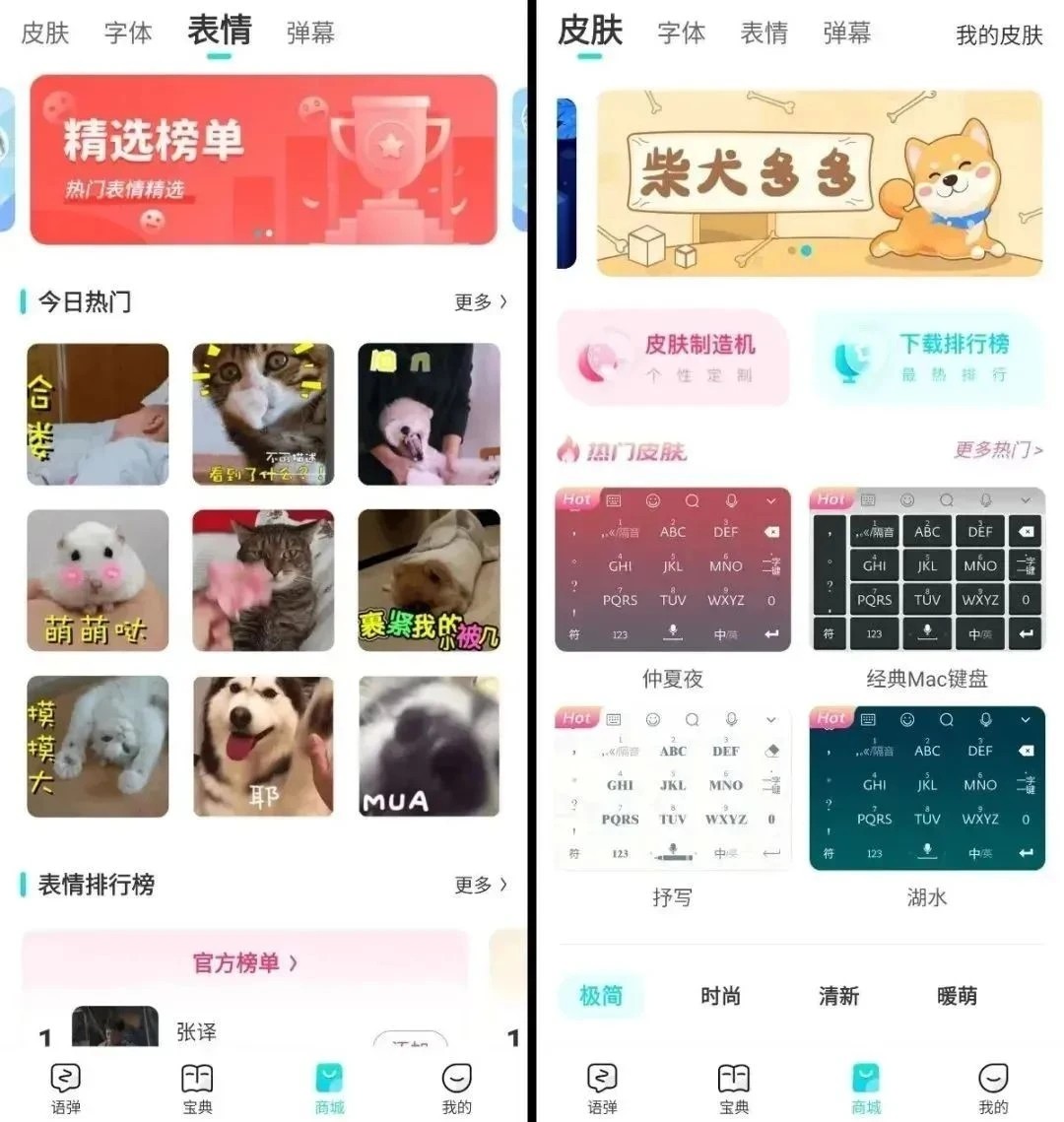The height and width of the screenshot is (1122, 1064).
Task: Open the 精选榜单 banner
Action: (x=263, y=160)
